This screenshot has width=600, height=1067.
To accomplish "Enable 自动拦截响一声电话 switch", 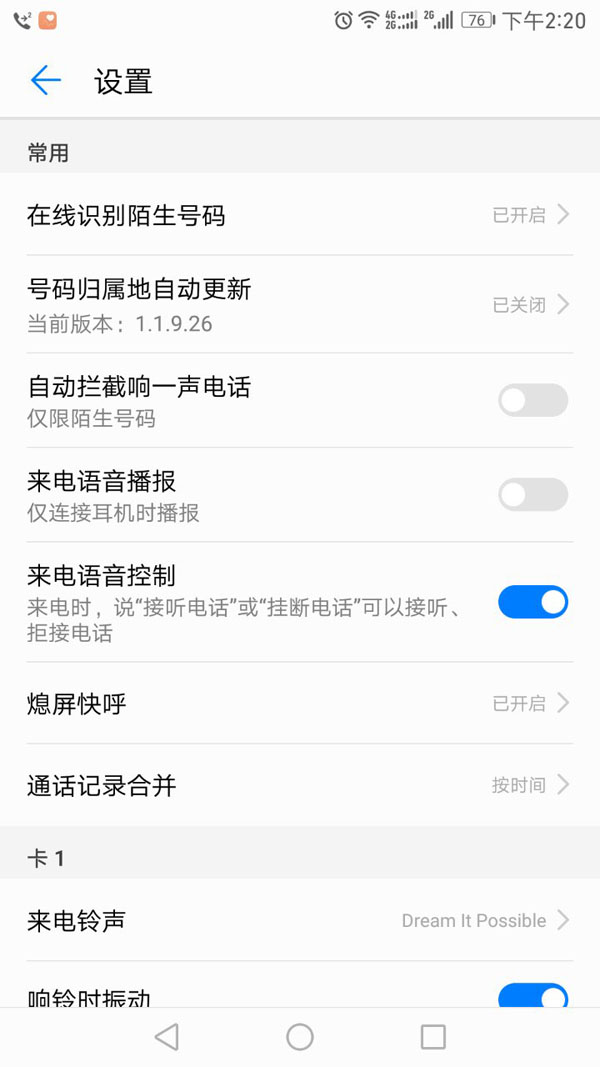I will coord(533,400).
